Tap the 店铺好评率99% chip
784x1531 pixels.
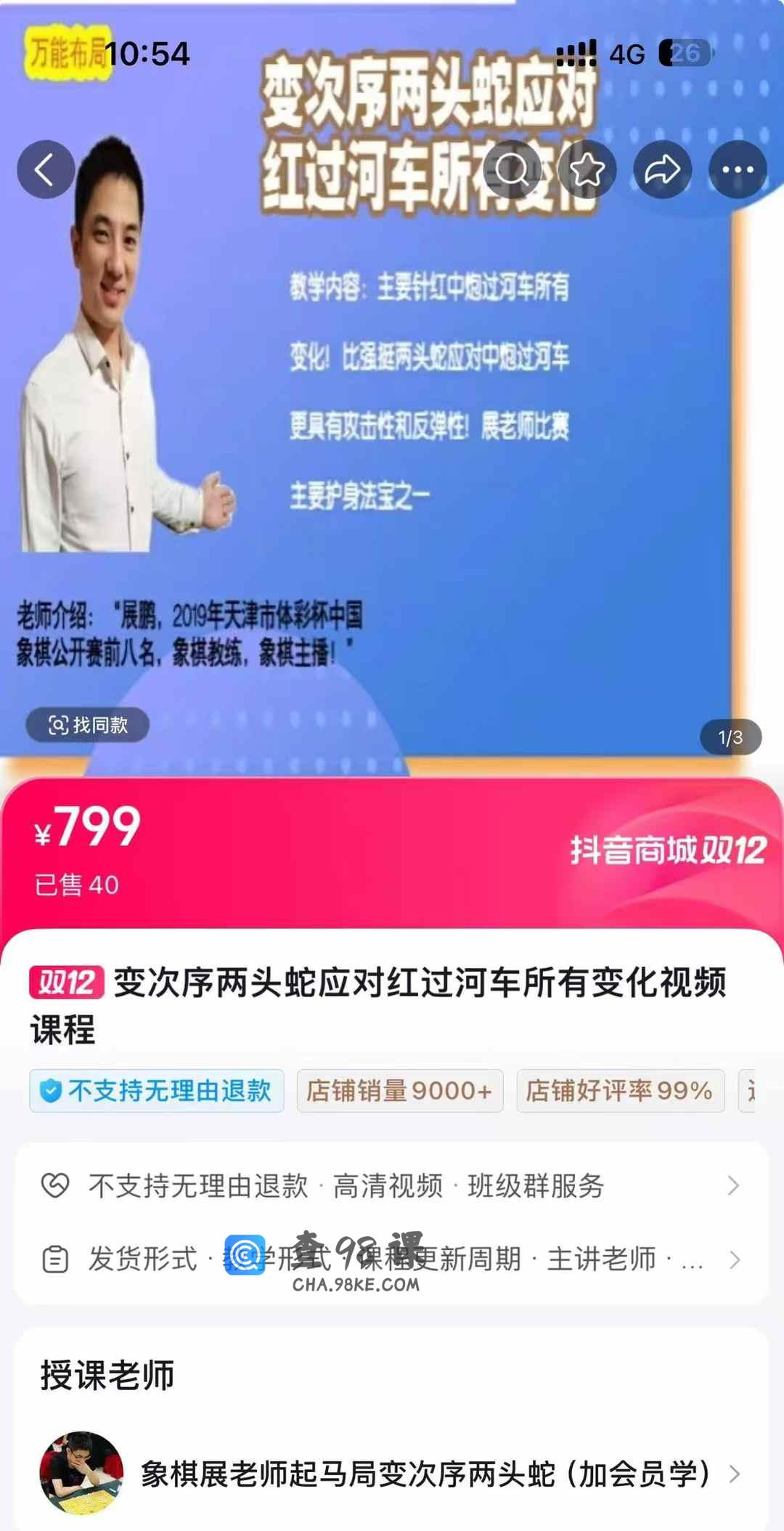620,1091
